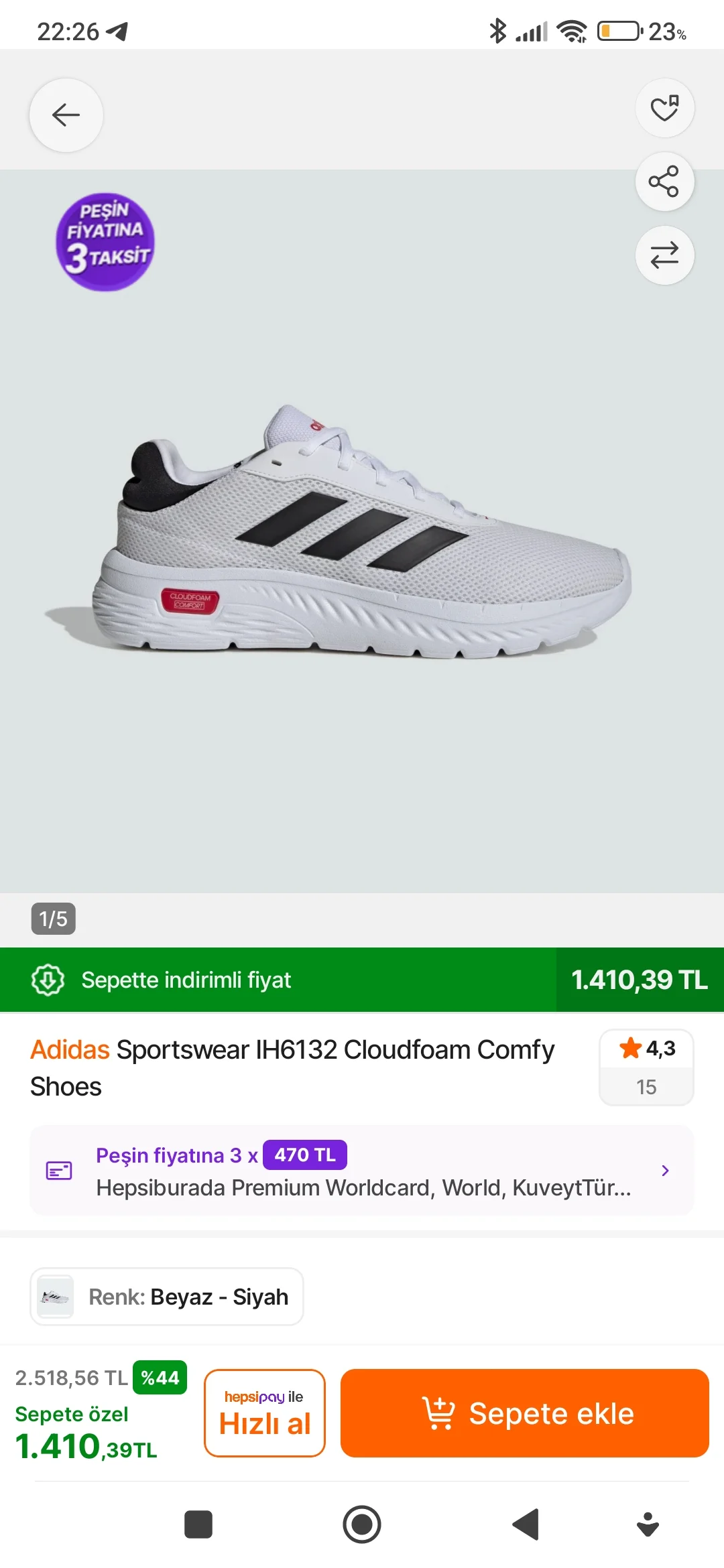Add the shoe to favorites list
724x1568 pixels.
(664, 108)
